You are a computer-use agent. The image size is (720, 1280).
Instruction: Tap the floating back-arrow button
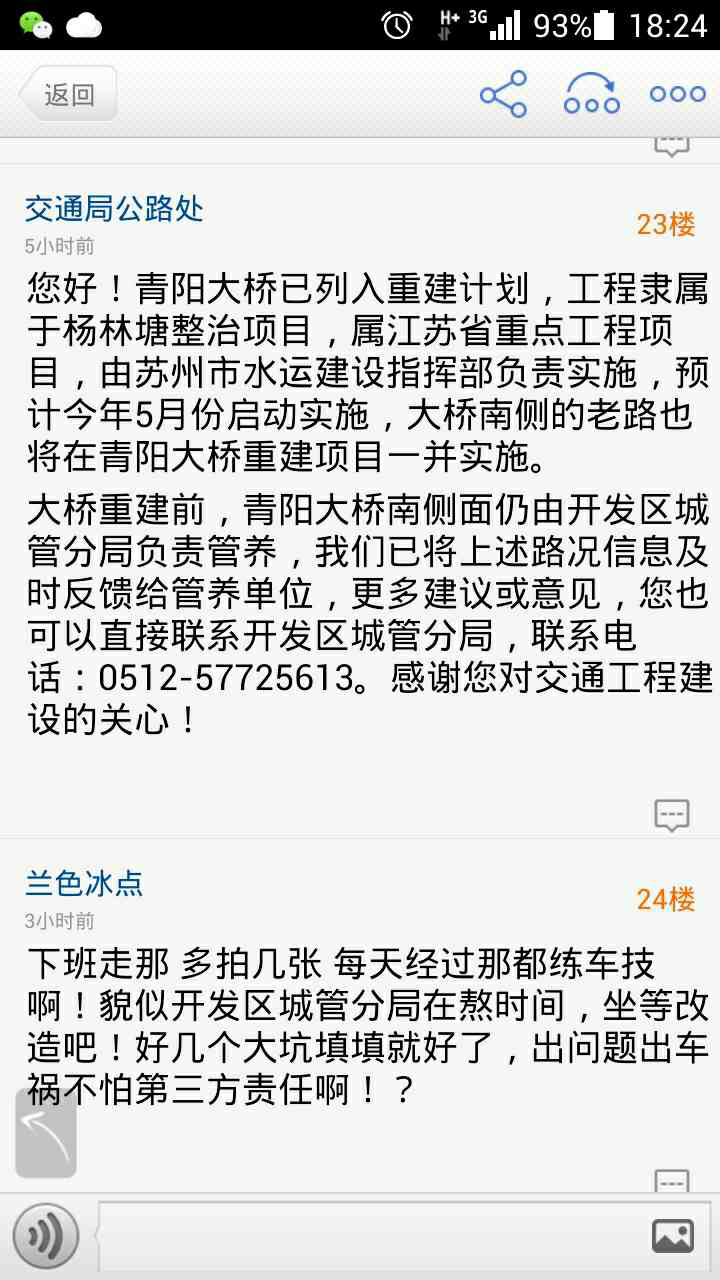(x=46, y=1132)
